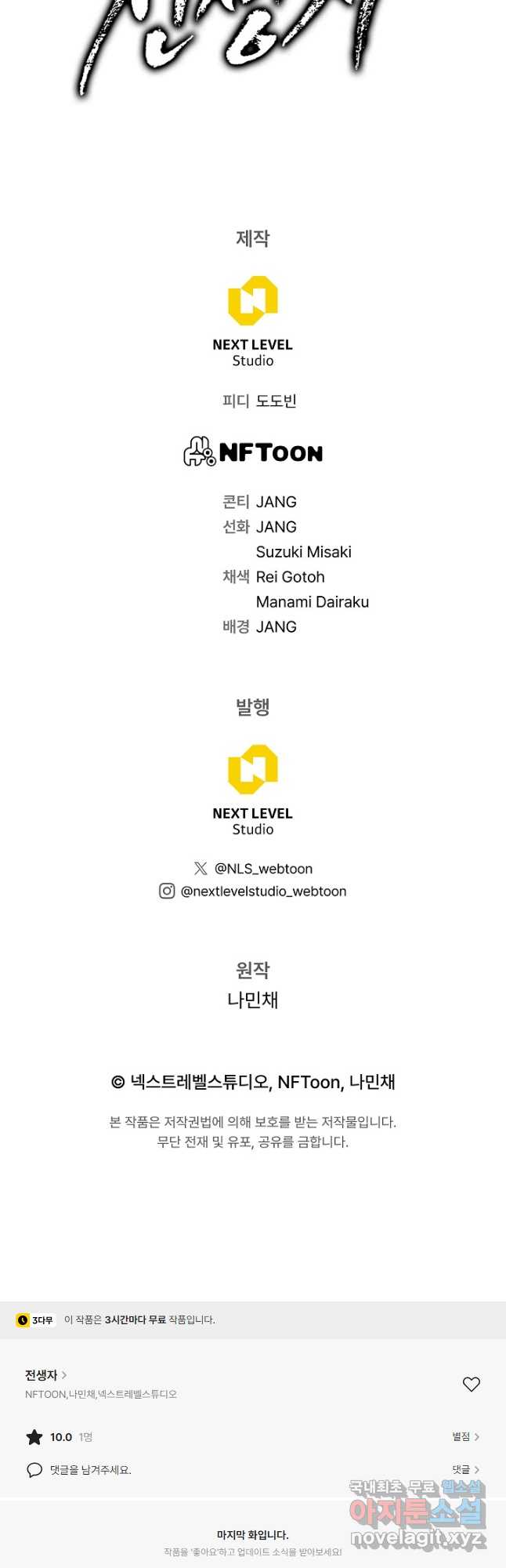The height and width of the screenshot is (1568, 506).
Task: Open the 별점 rating option
Action: coord(465,1436)
